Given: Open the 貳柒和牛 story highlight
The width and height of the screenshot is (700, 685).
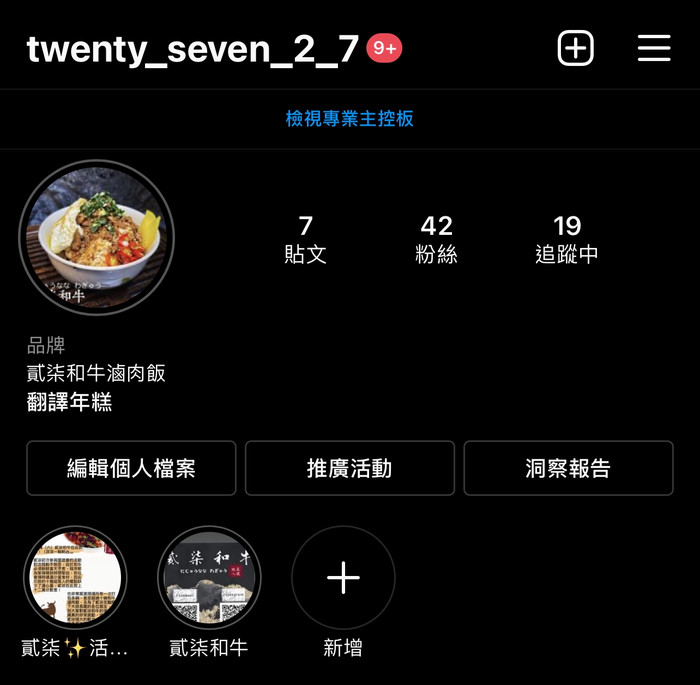Looking at the screenshot, I should click(x=209, y=579).
